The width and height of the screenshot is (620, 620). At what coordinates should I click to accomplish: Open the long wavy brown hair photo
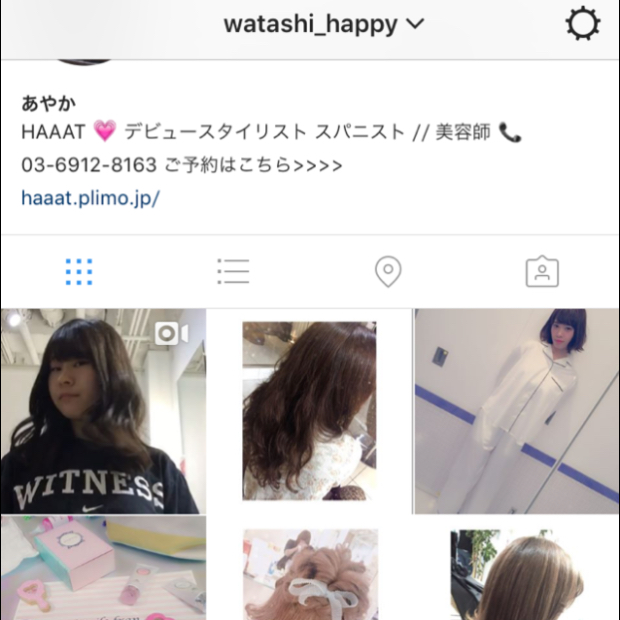point(310,411)
